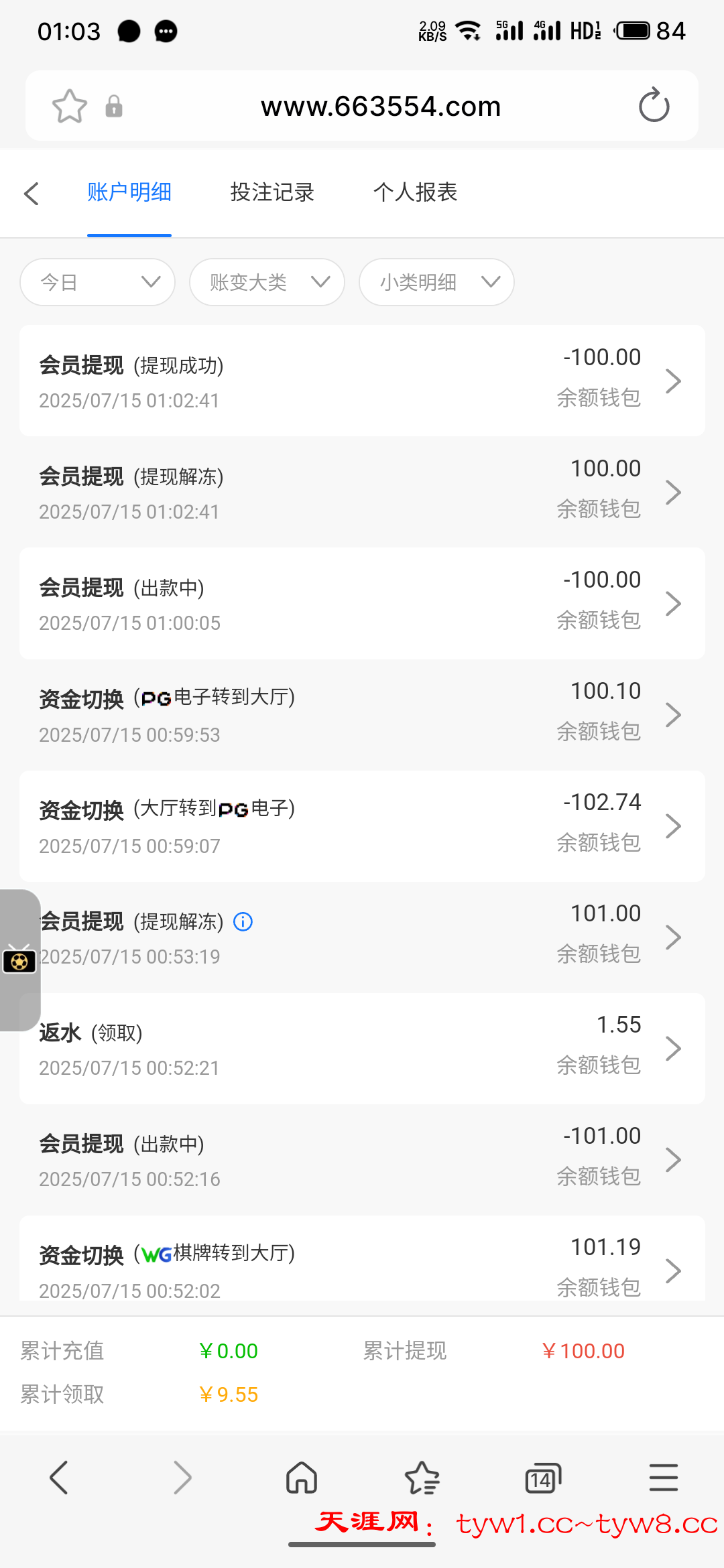The height and width of the screenshot is (1568, 724).
Task: Tap the info icon beside 提现解冻 entry
Action: [243, 922]
